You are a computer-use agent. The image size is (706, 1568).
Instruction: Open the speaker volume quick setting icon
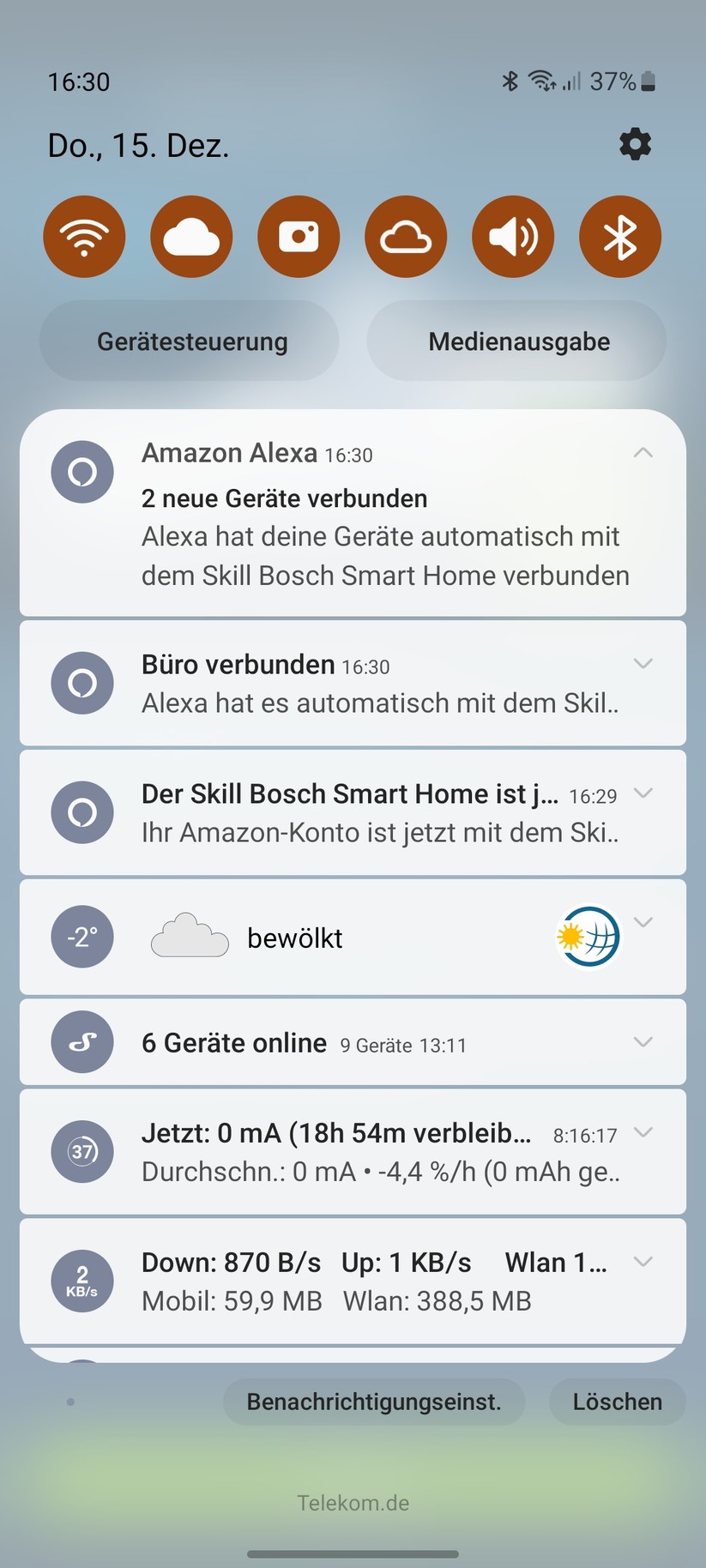point(512,236)
